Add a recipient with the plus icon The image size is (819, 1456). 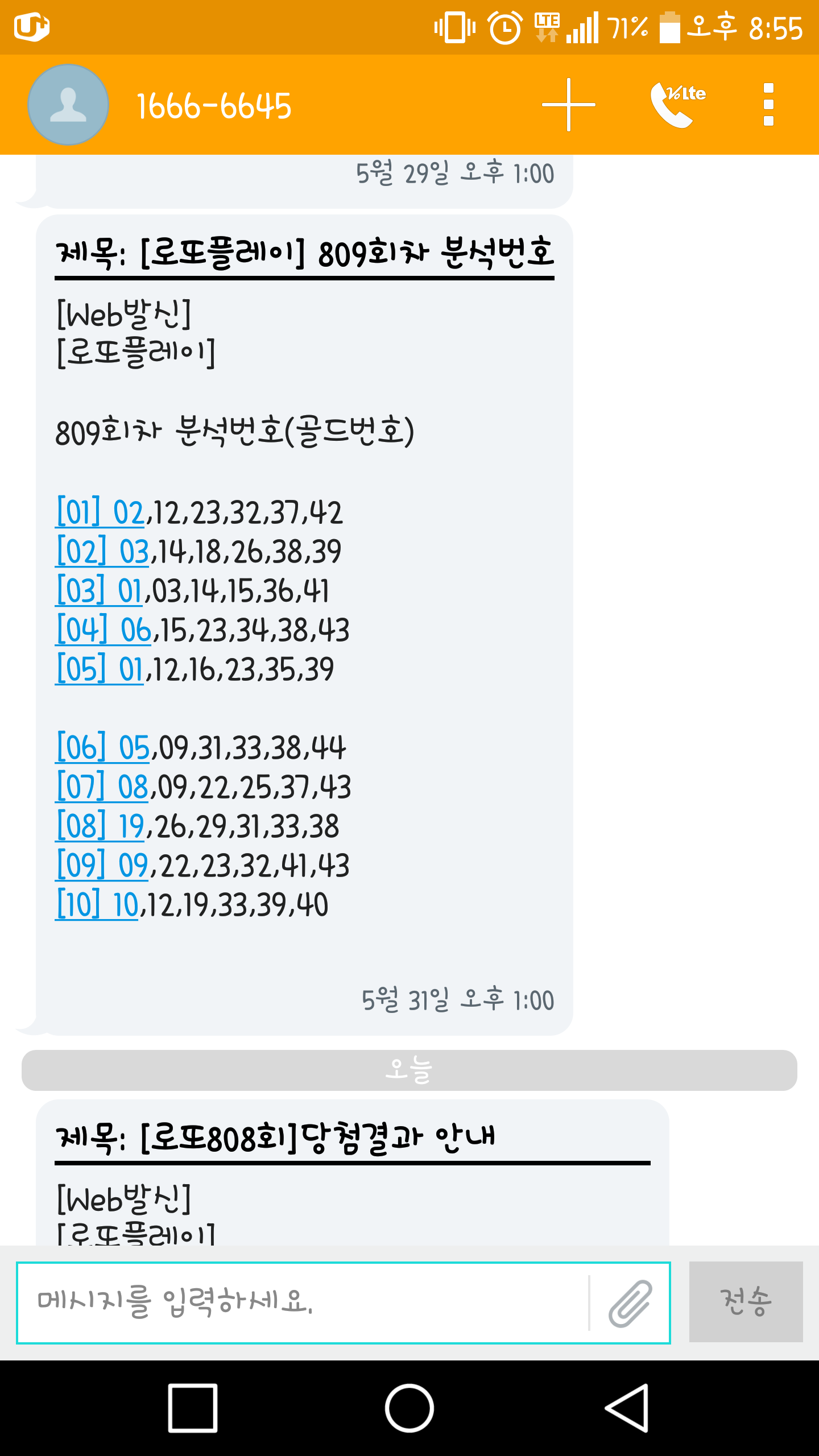pos(568,105)
